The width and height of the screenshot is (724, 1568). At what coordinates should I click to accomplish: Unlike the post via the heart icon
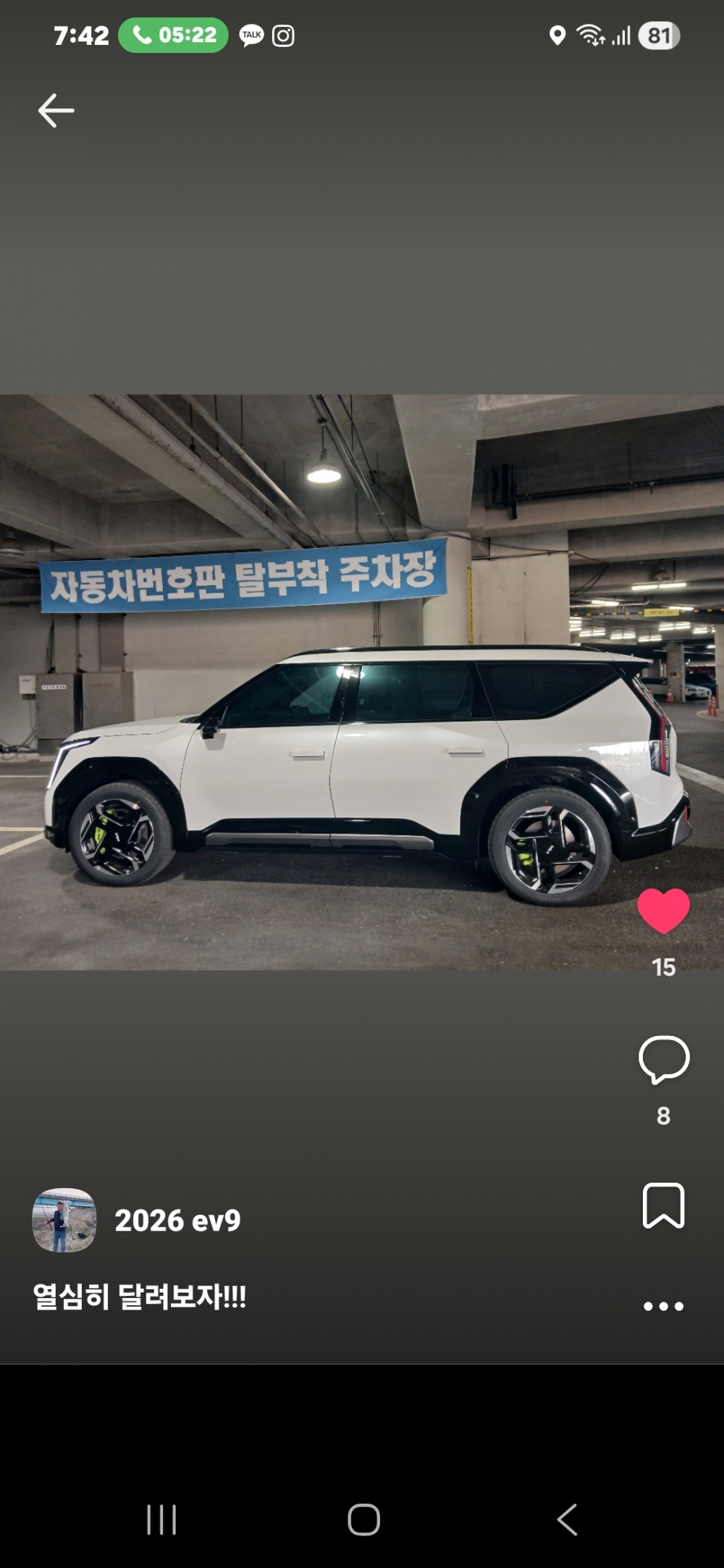[663, 911]
